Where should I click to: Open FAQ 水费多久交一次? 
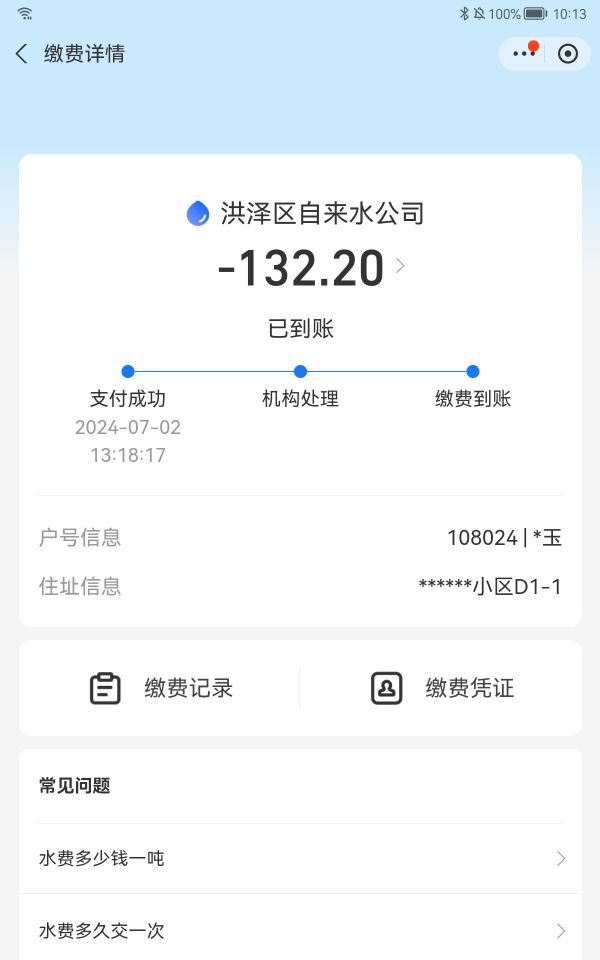[x=300, y=930]
